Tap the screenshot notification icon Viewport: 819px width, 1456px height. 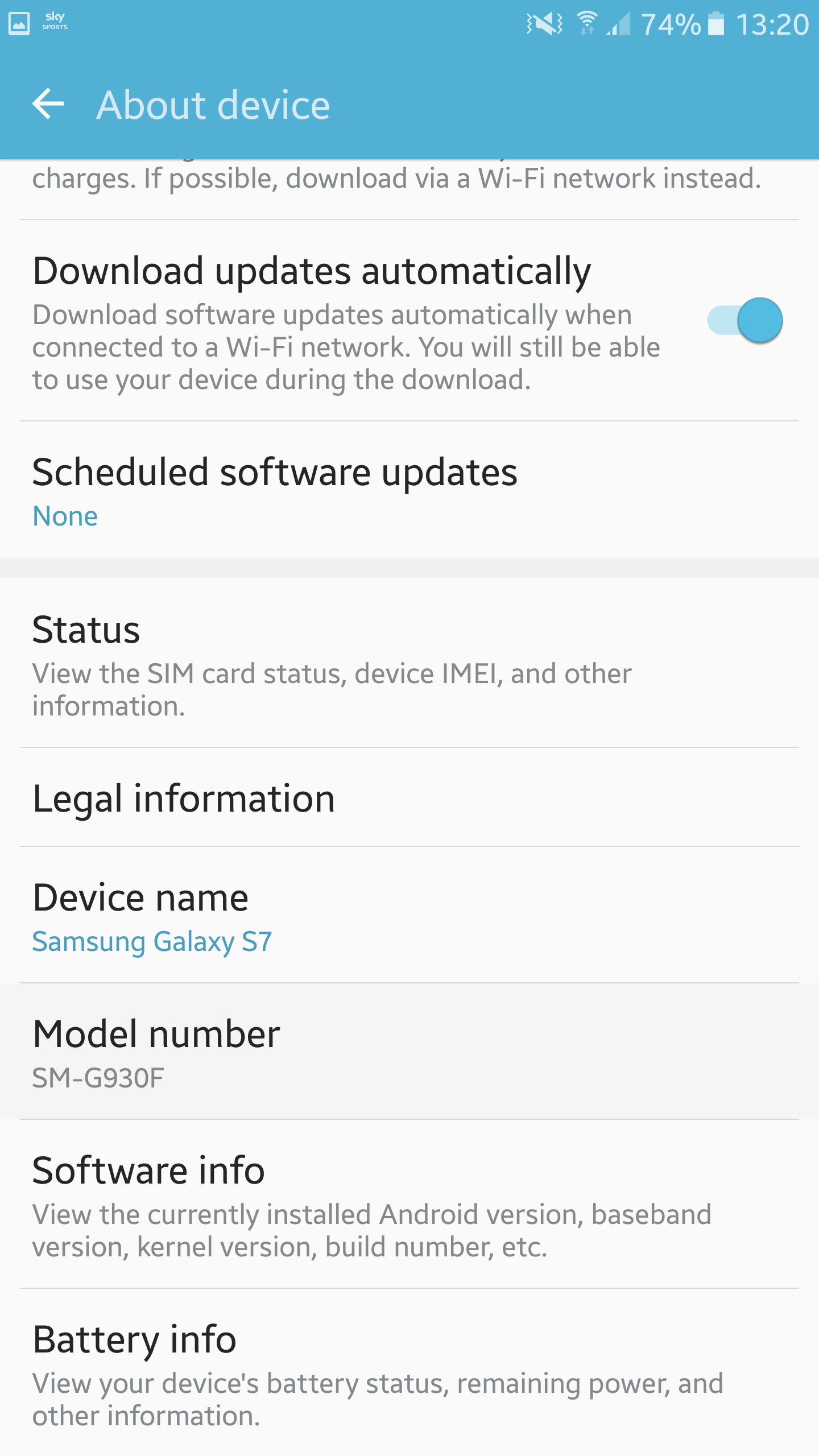[19, 23]
